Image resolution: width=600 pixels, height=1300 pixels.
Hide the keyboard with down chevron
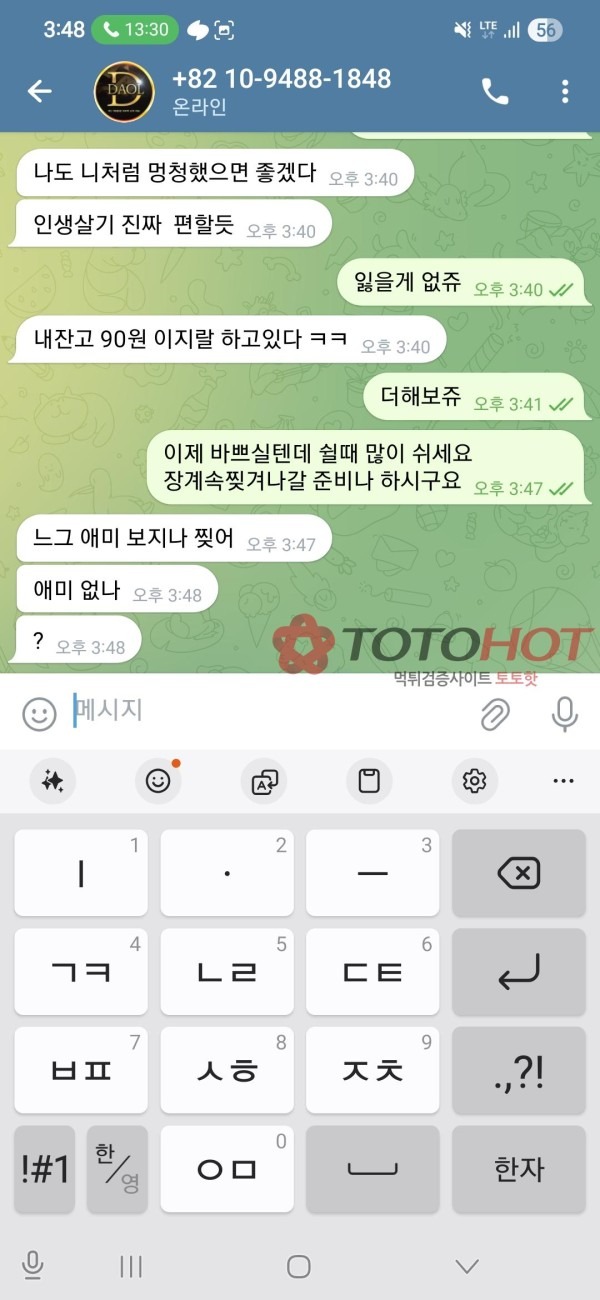click(467, 1266)
